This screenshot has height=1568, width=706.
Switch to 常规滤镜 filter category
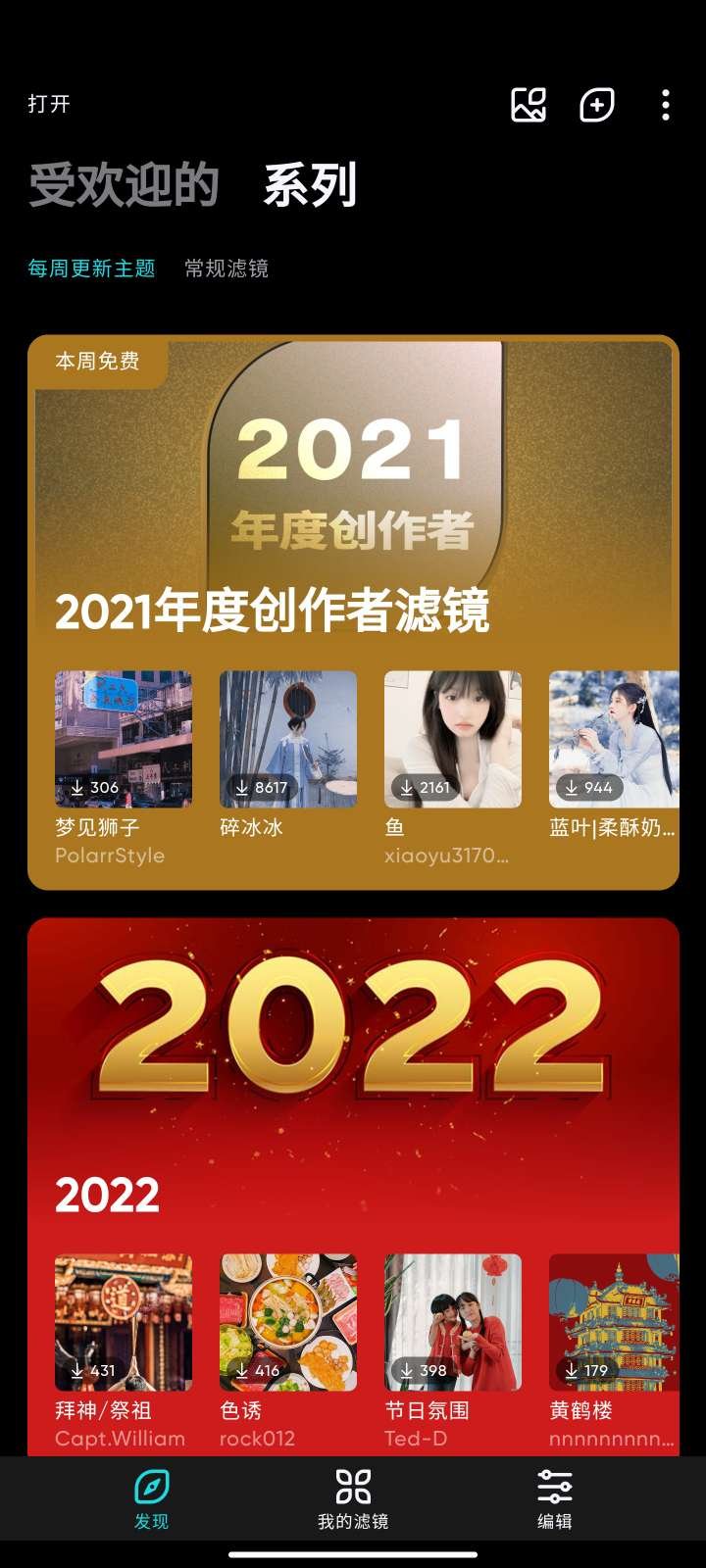coord(227,267)
